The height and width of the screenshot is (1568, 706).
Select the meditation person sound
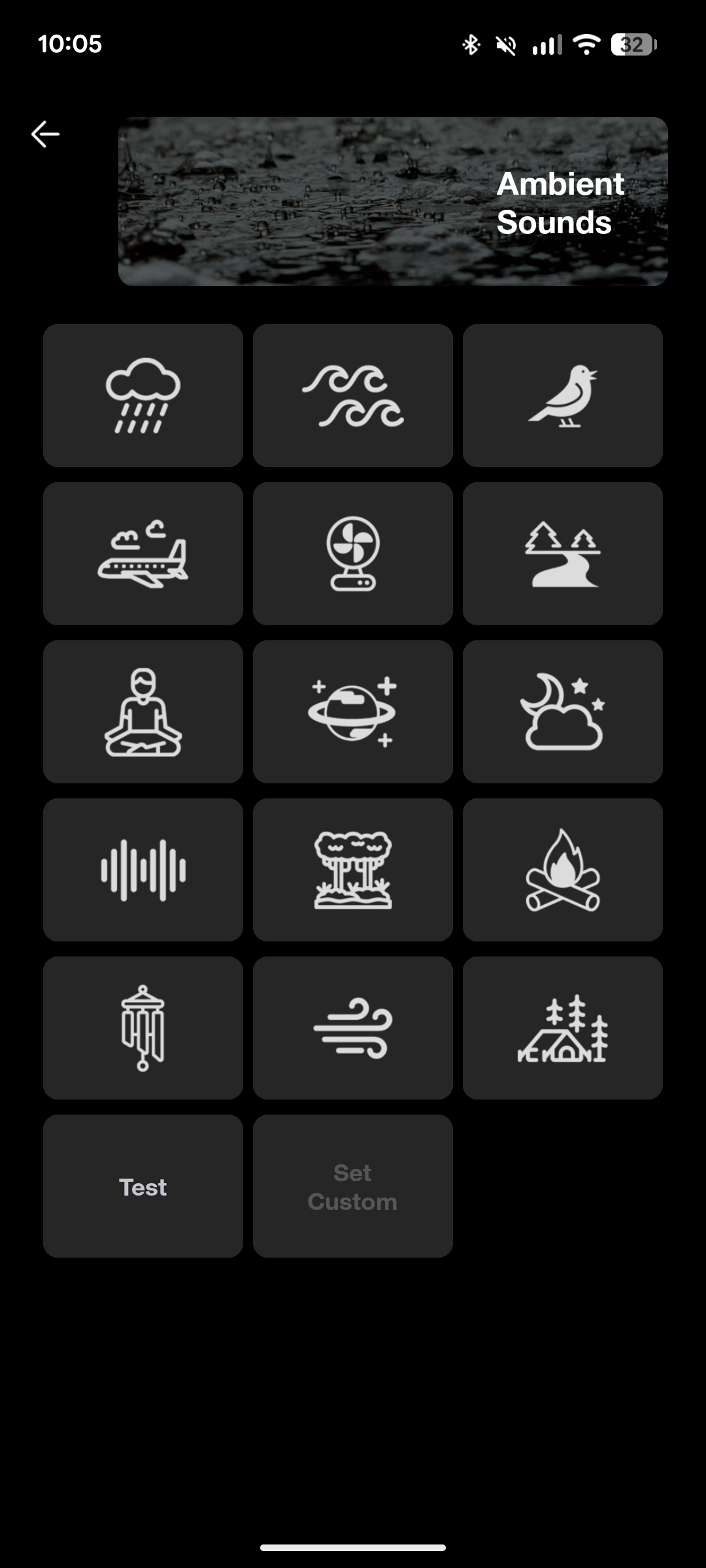pos(143,711)
